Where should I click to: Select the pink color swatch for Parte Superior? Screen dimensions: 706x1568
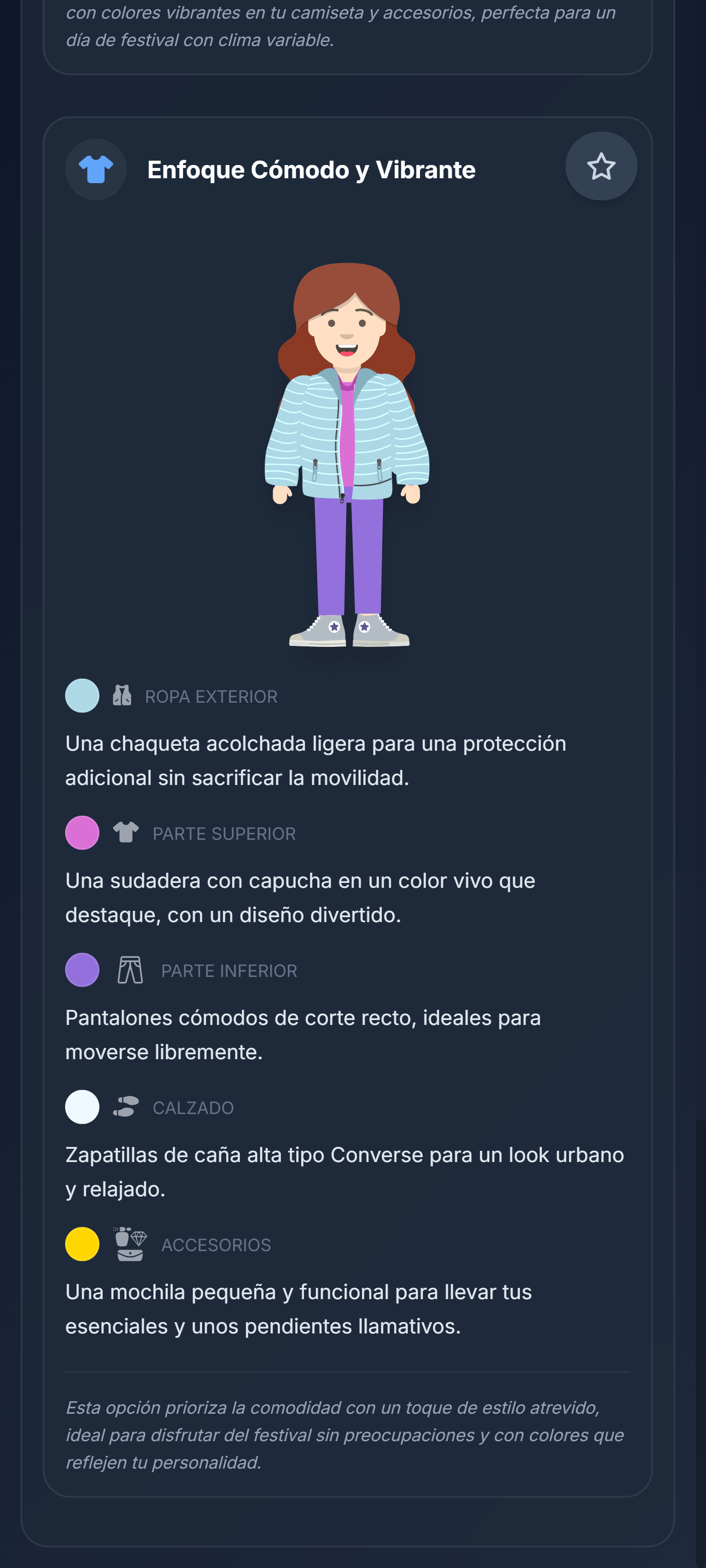pyautogui.click(x=82, y=832)
